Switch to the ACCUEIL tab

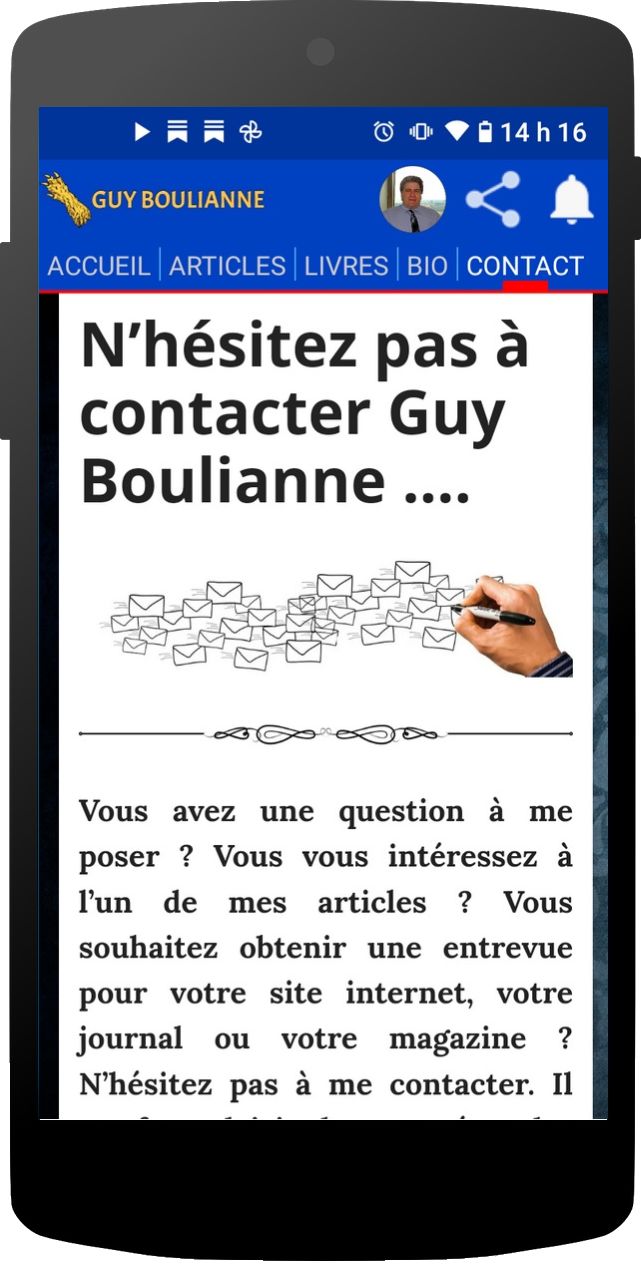99,266
